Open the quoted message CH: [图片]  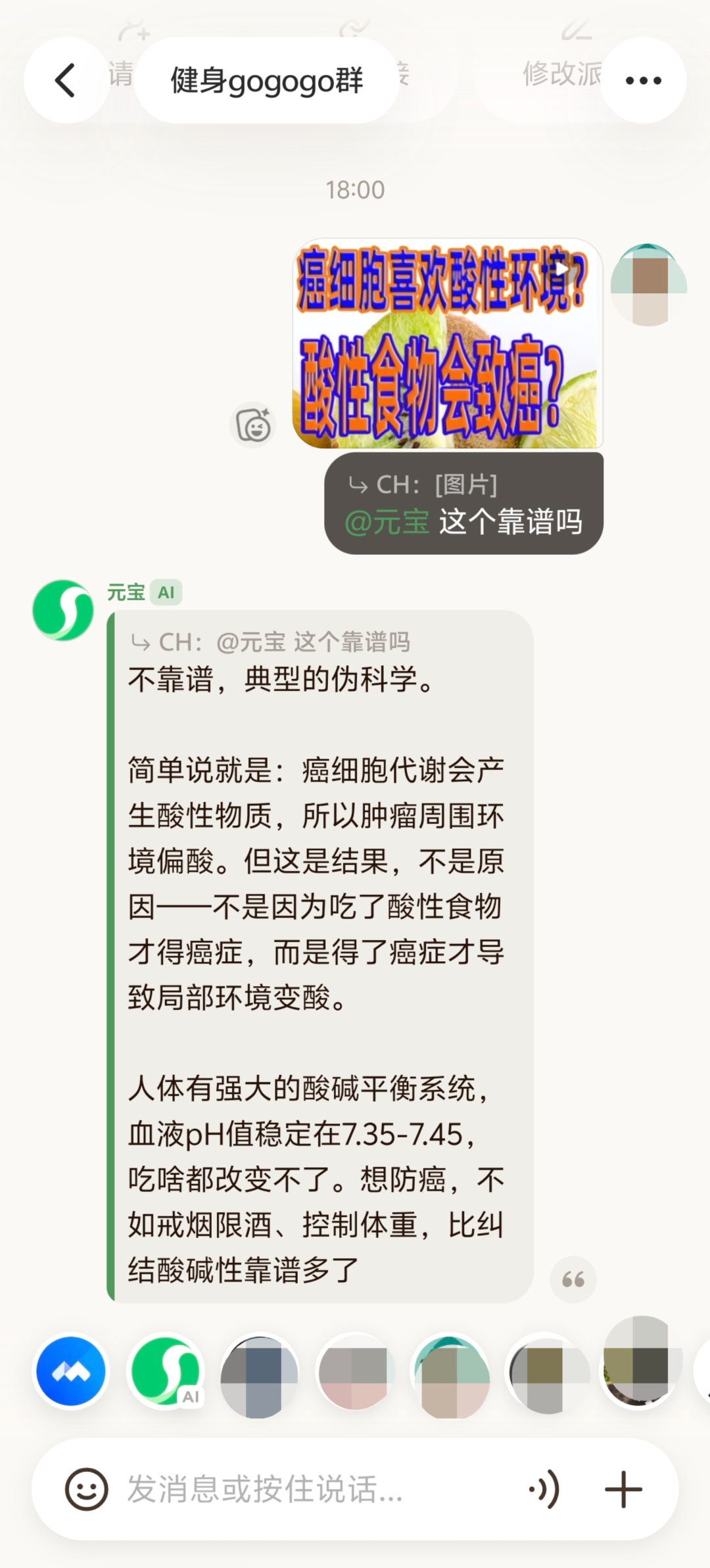[x=434, y=485]
